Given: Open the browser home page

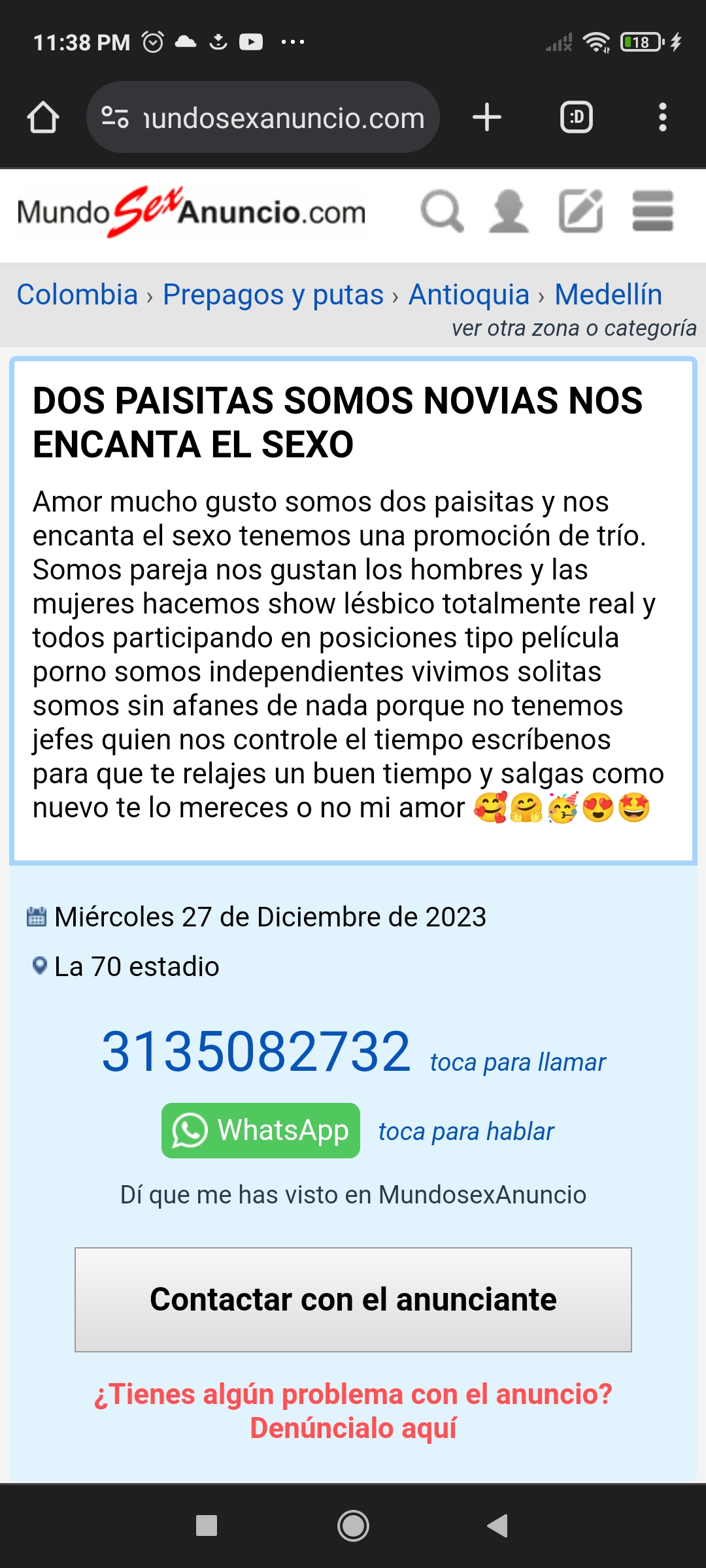Looking at the screenshot, I should pyautogui.click(x=43, y=118).
